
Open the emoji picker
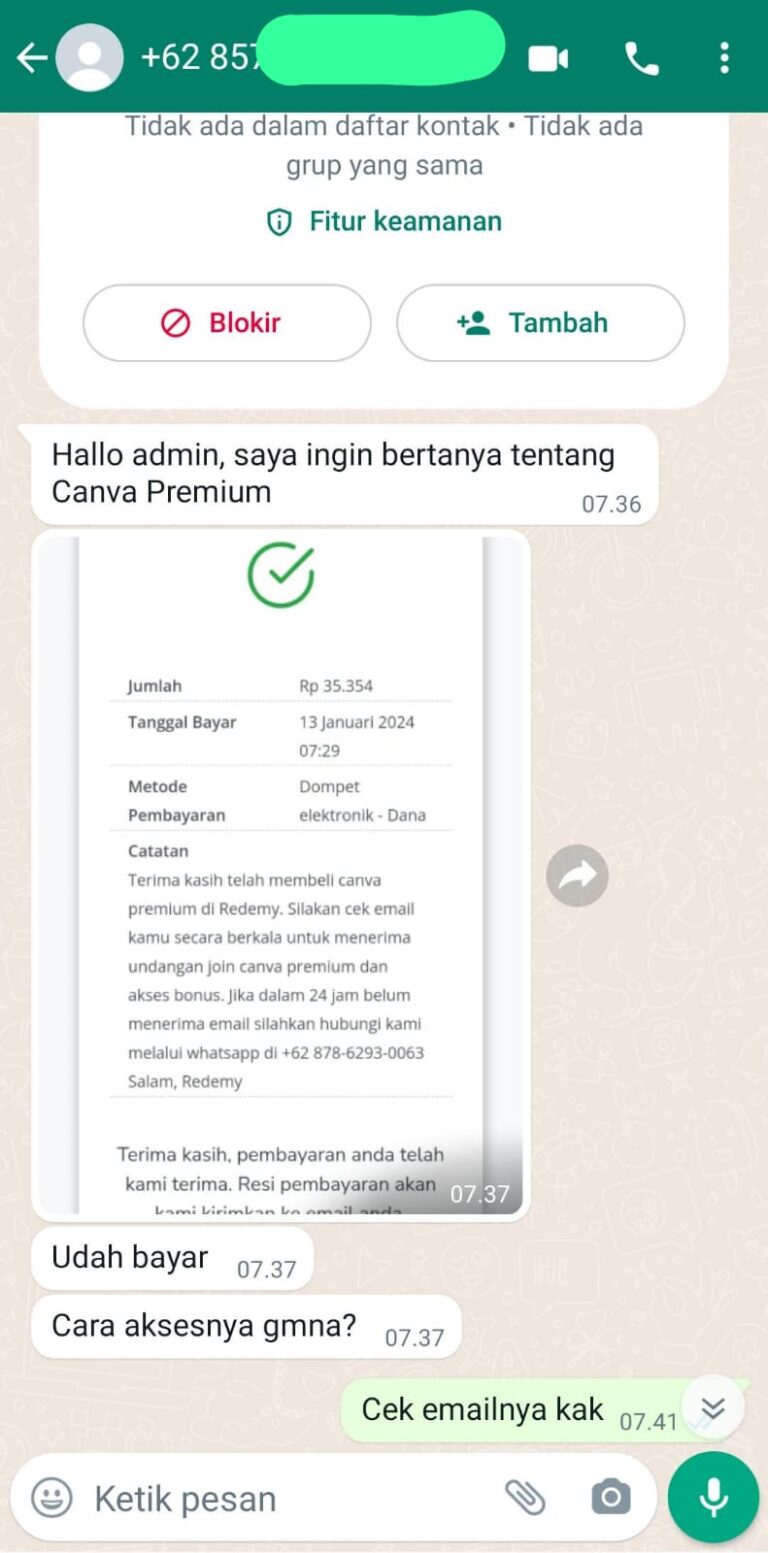pos(50,1498)
